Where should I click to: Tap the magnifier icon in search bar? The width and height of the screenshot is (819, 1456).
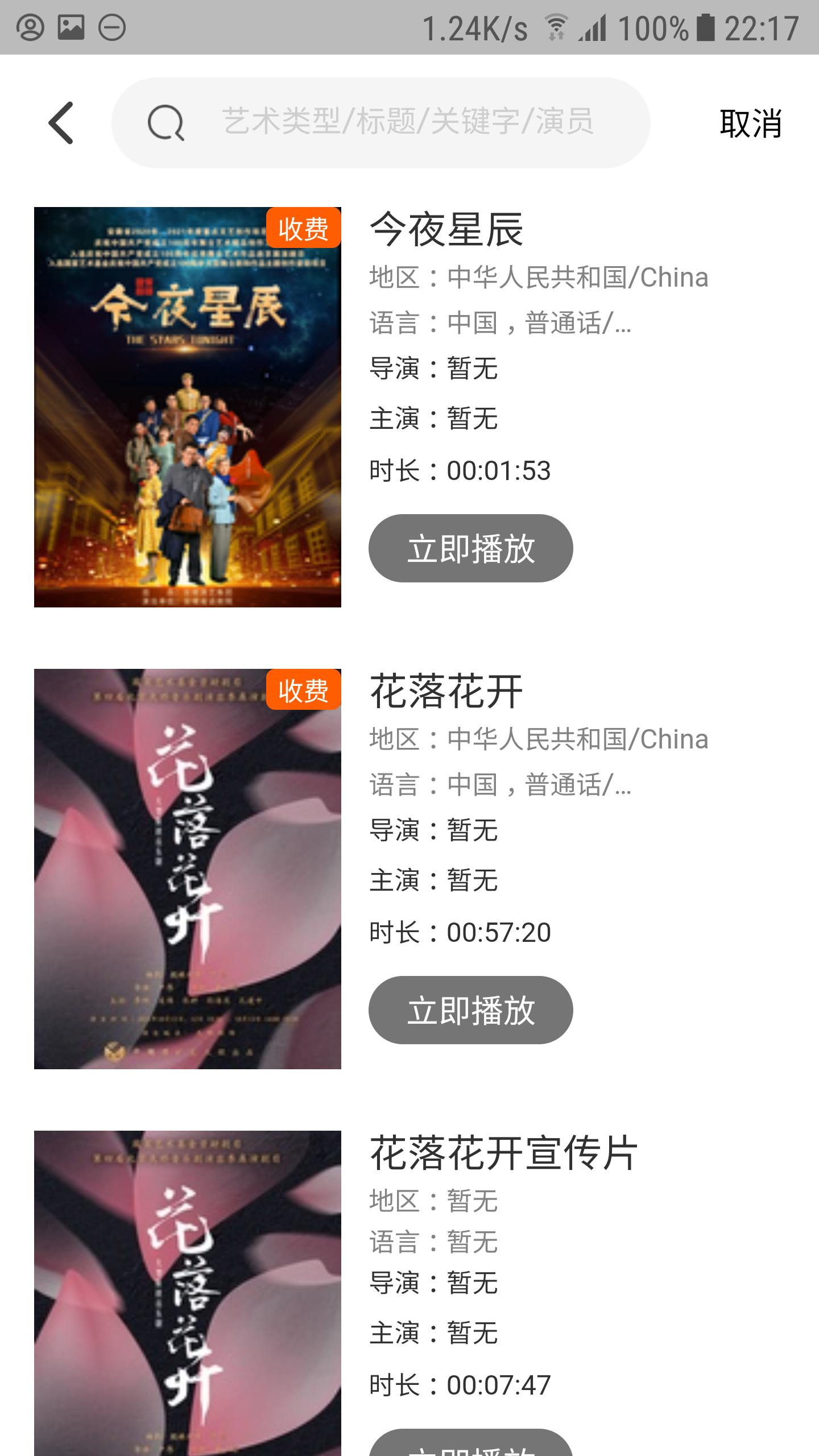[164, 122]
